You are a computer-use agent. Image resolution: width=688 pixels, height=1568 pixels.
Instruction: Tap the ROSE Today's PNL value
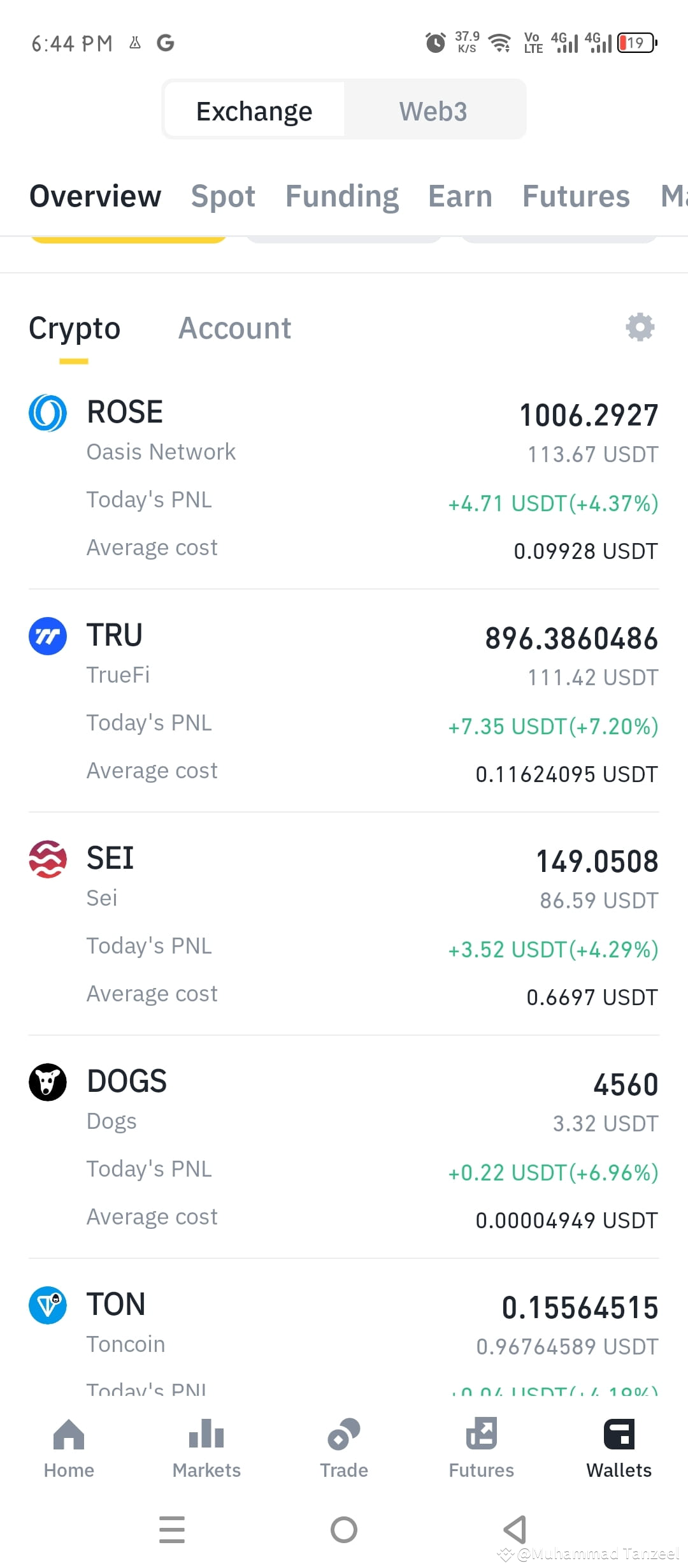click(x=552, y=503)
